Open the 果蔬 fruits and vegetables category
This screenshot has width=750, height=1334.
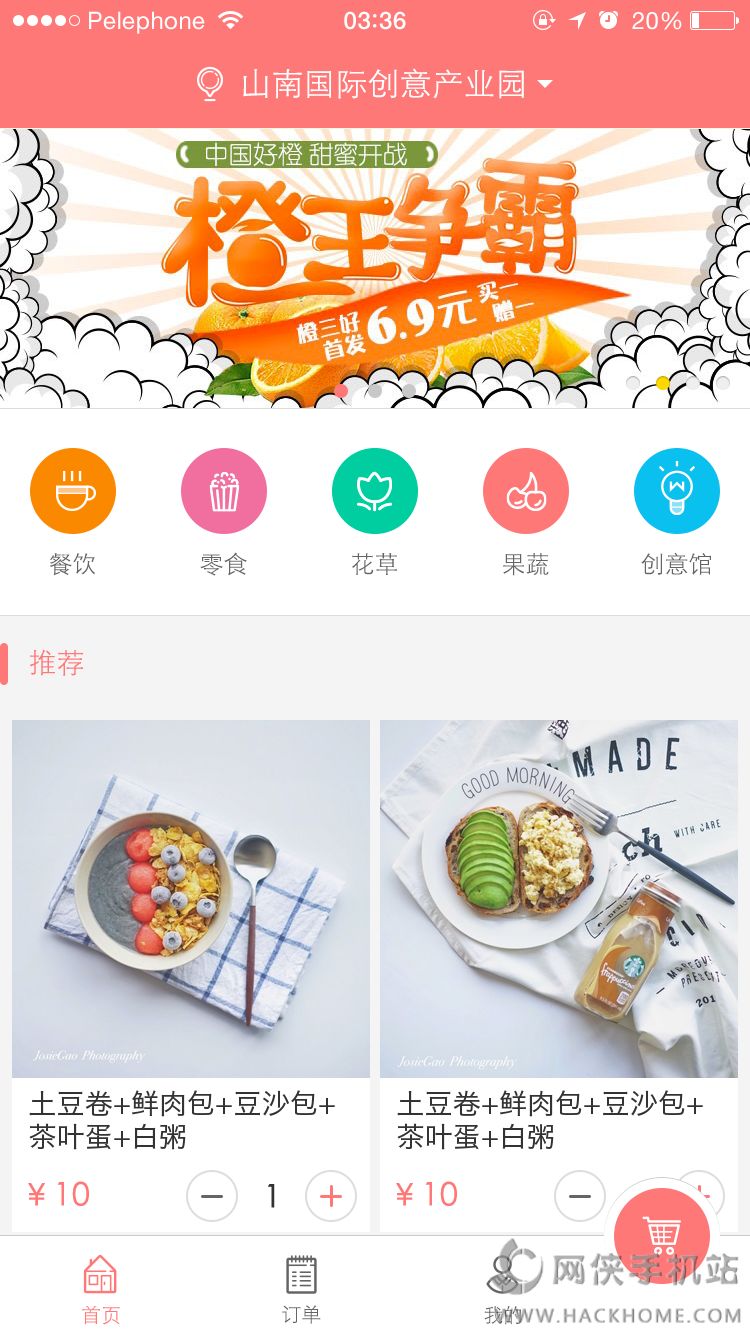tap(526, 512)
